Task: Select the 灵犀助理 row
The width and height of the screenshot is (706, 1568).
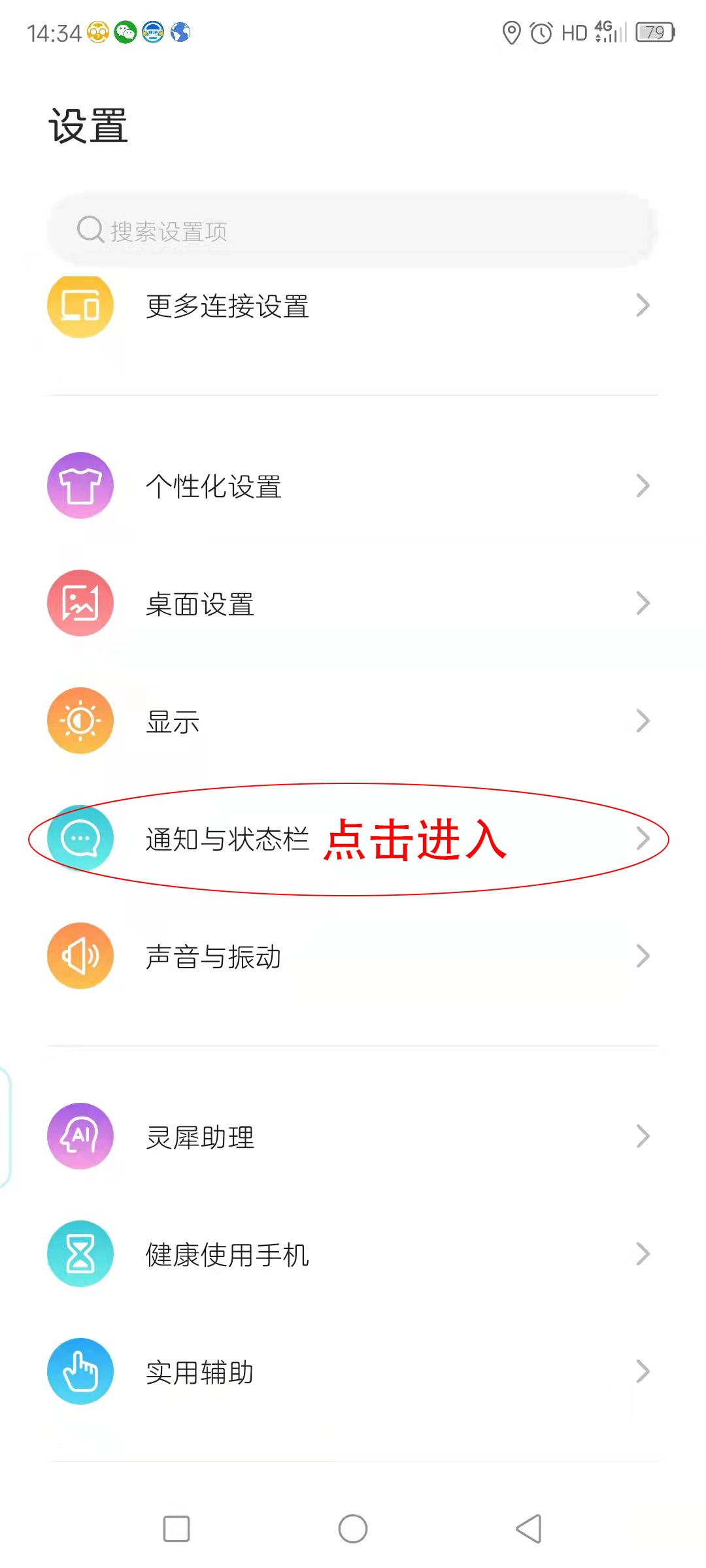Action: (353, 1137)
